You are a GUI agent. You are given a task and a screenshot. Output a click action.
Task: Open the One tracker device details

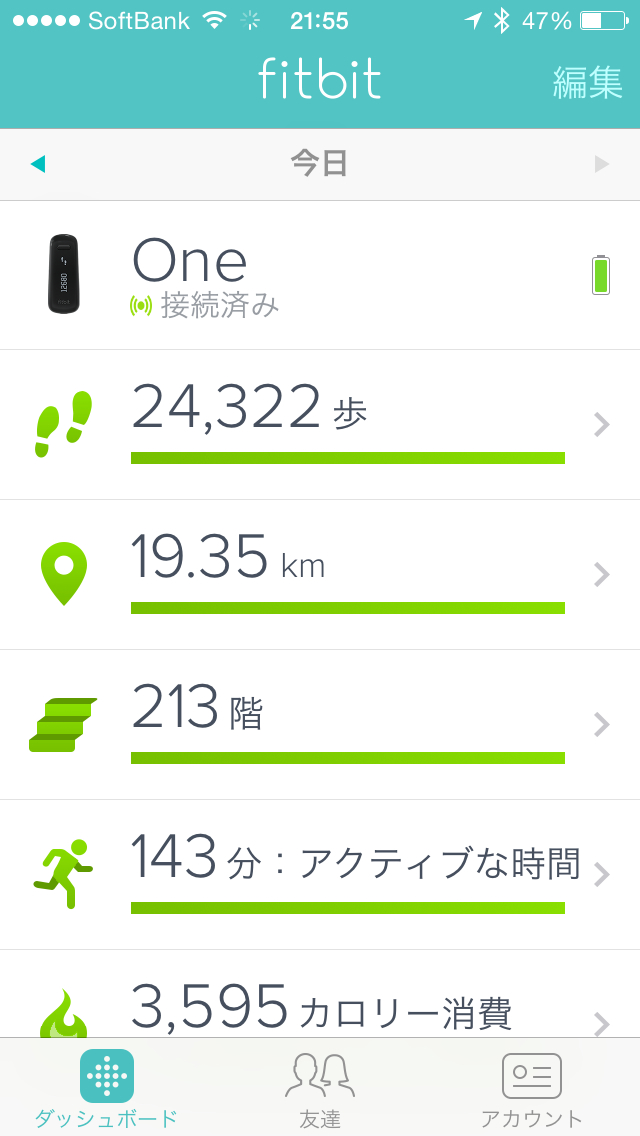(320, 275)
